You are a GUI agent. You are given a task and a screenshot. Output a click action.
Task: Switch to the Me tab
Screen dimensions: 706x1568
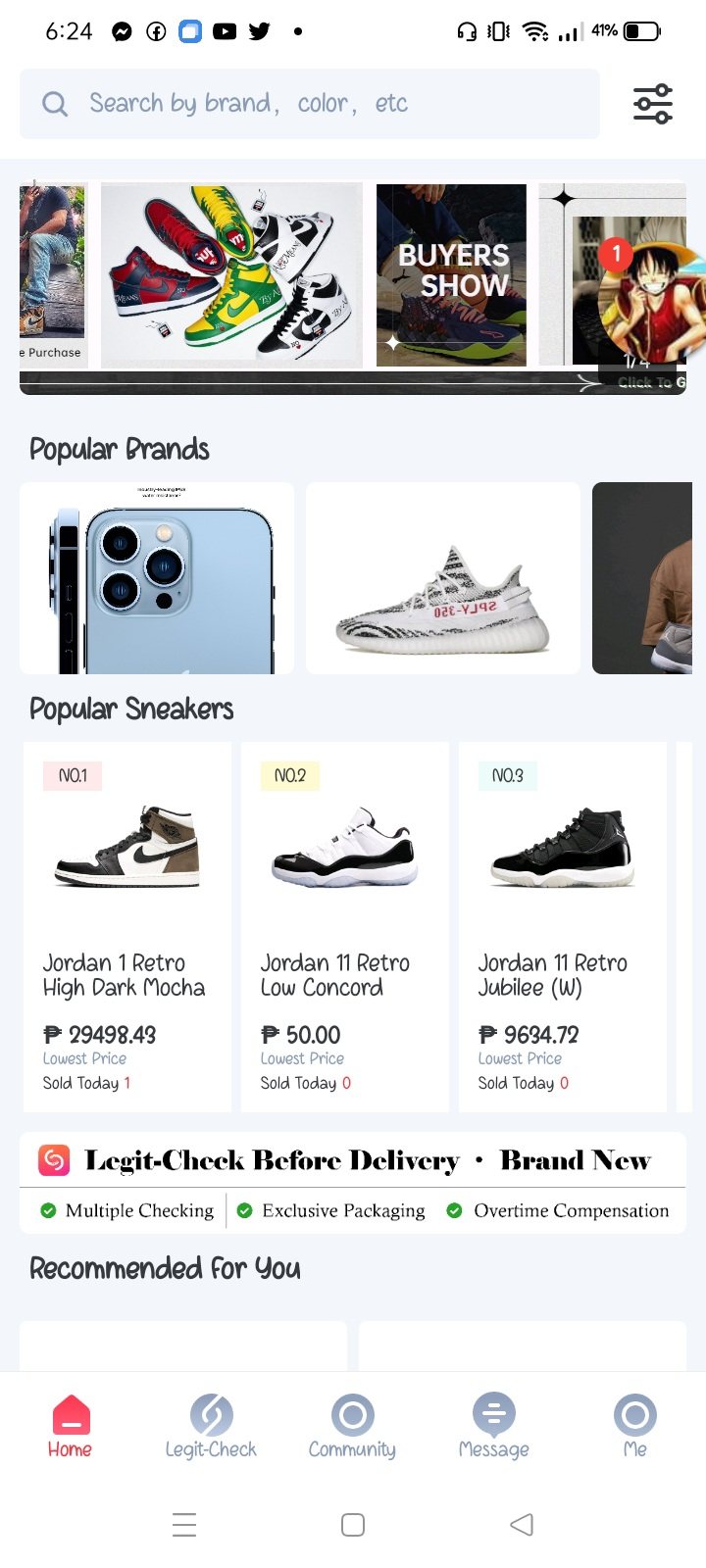coord(634,1426)
